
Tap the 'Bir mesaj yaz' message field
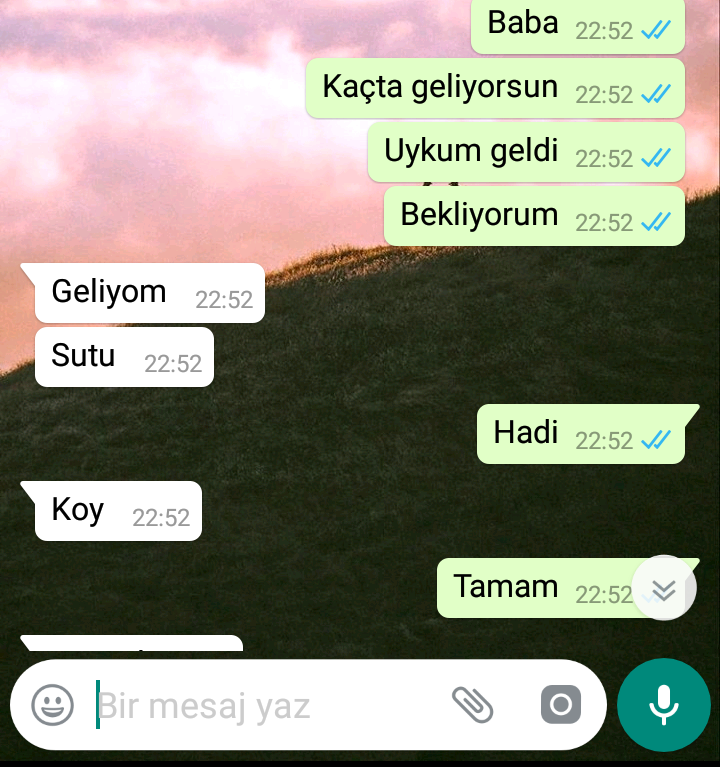pyautogui.click(x=260, y=706)
